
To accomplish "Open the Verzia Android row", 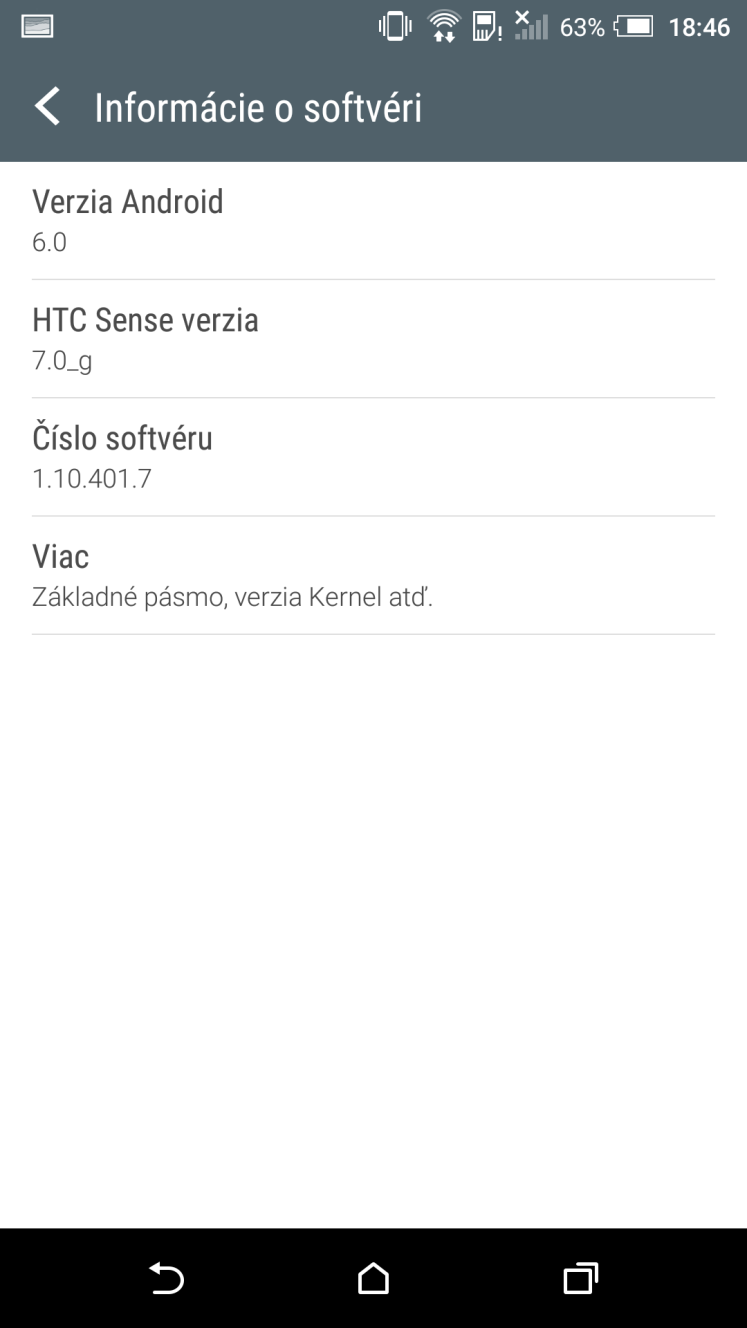I will (373, 221).
